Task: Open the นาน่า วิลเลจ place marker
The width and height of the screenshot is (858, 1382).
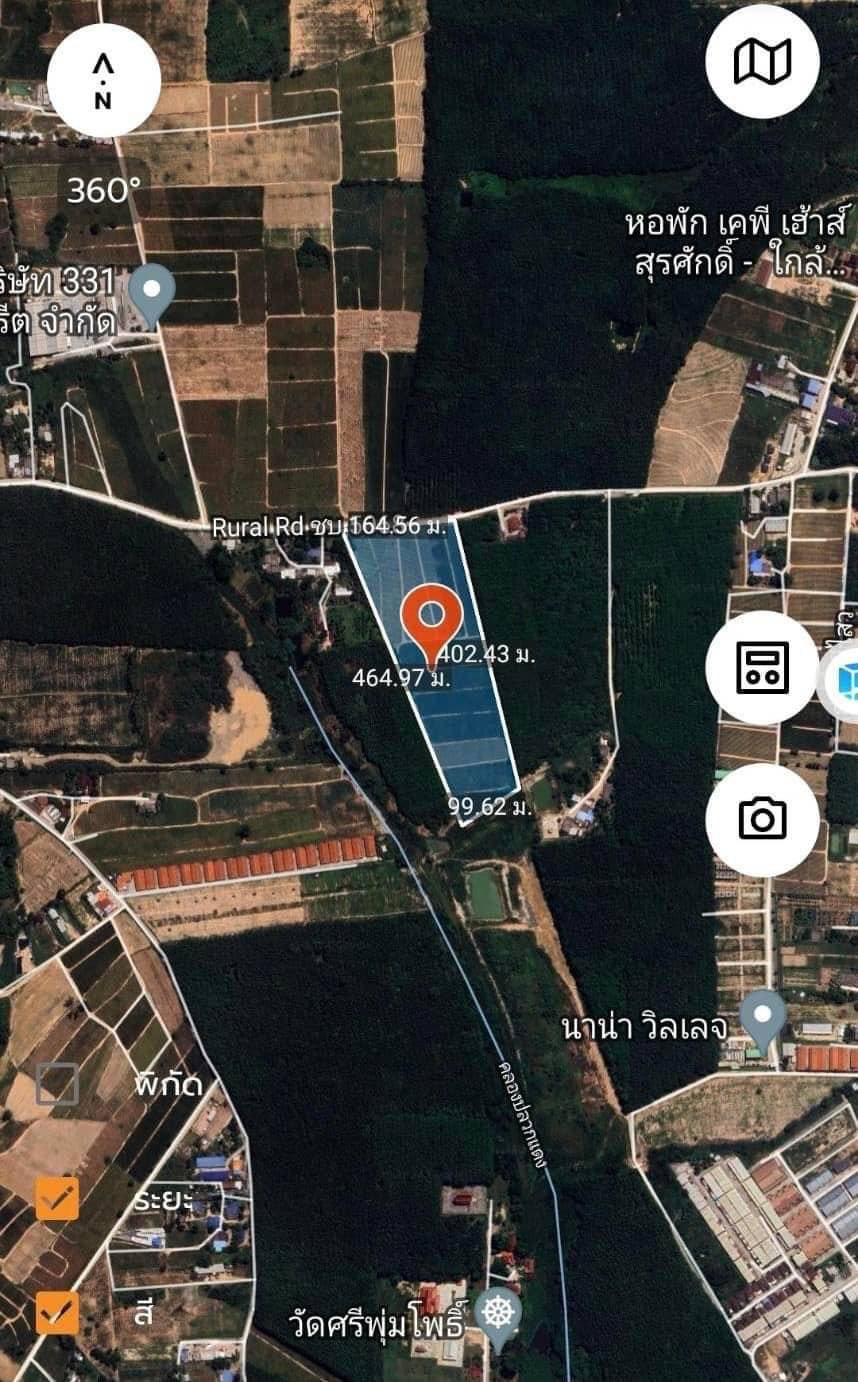Action: (768, 1020)
